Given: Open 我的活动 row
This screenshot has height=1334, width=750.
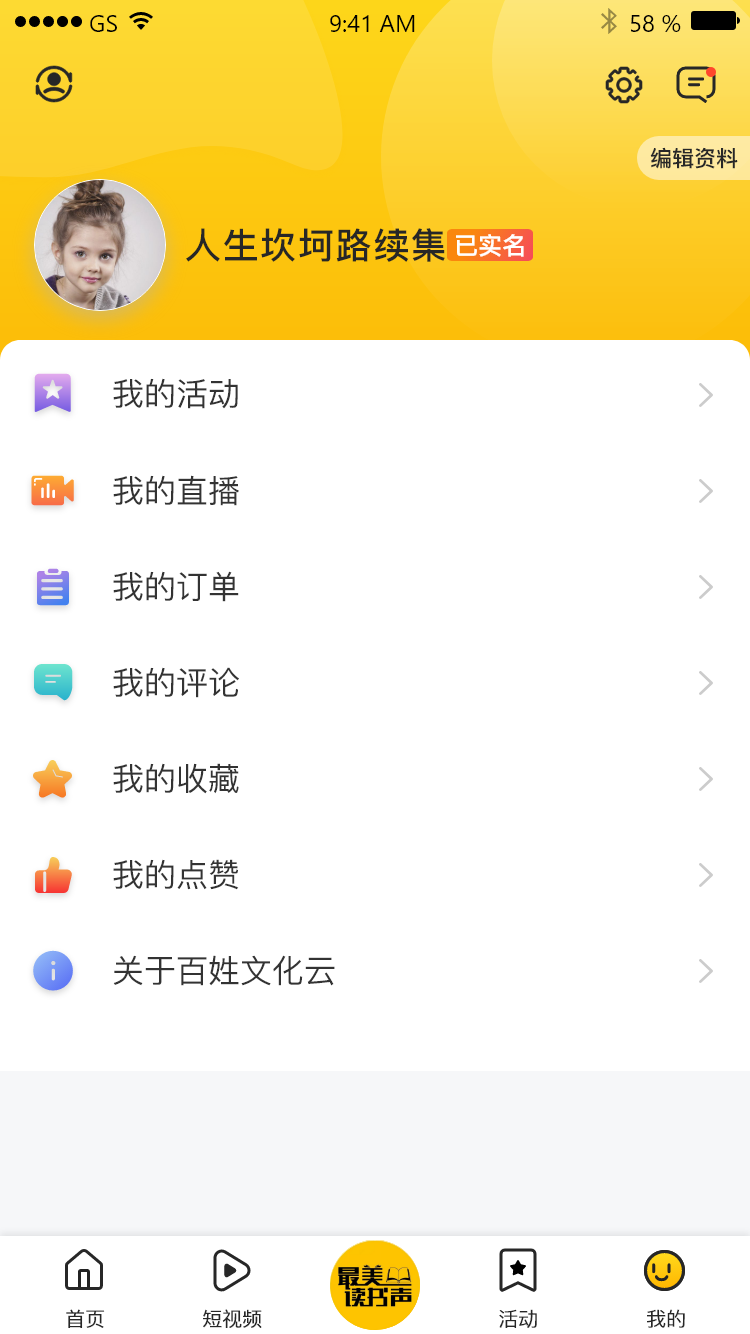Looking at the screenshot, I should (375, 395).
